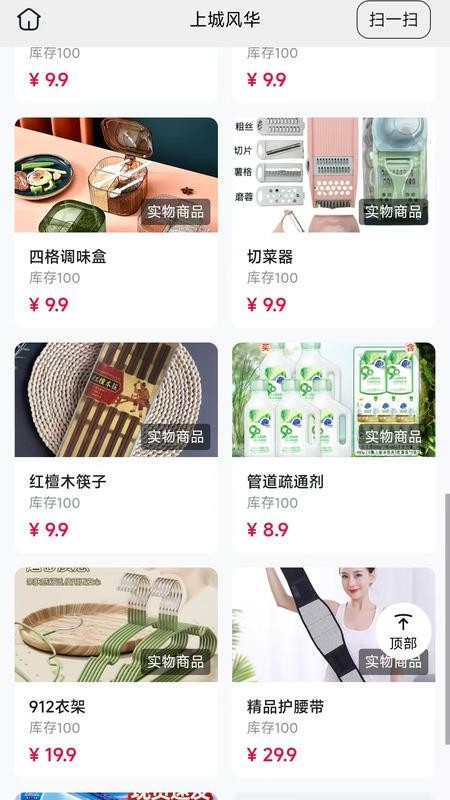Screen dimensions: 450x800
Task: View the 精品护腰带 product
Action: (334, 672)
